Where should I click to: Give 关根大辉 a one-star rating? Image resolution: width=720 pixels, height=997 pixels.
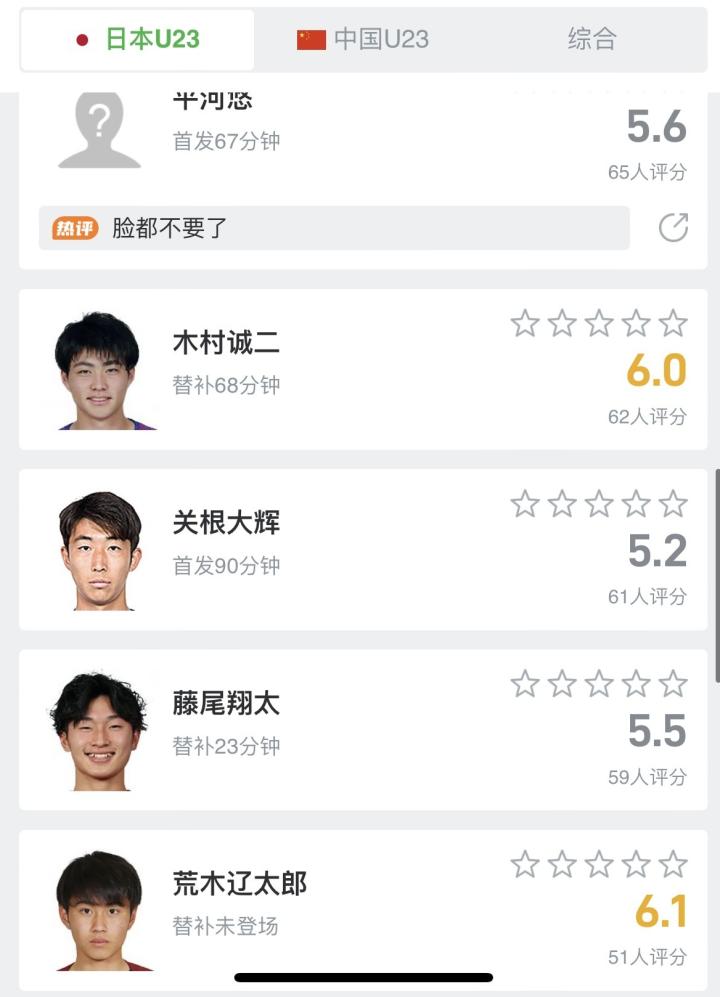[525, 503]
